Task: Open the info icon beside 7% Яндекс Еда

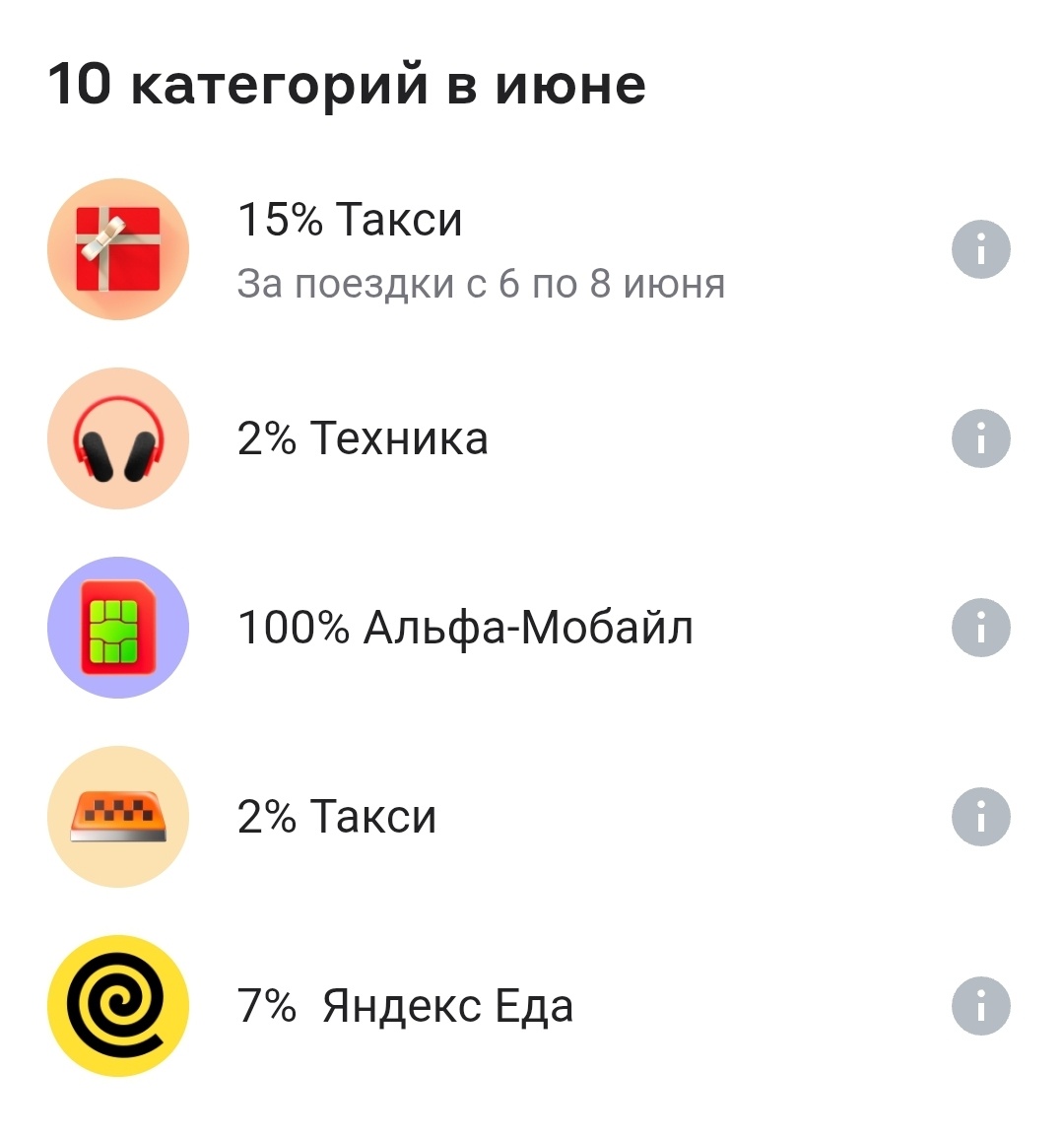Action: click(981, 1005)
